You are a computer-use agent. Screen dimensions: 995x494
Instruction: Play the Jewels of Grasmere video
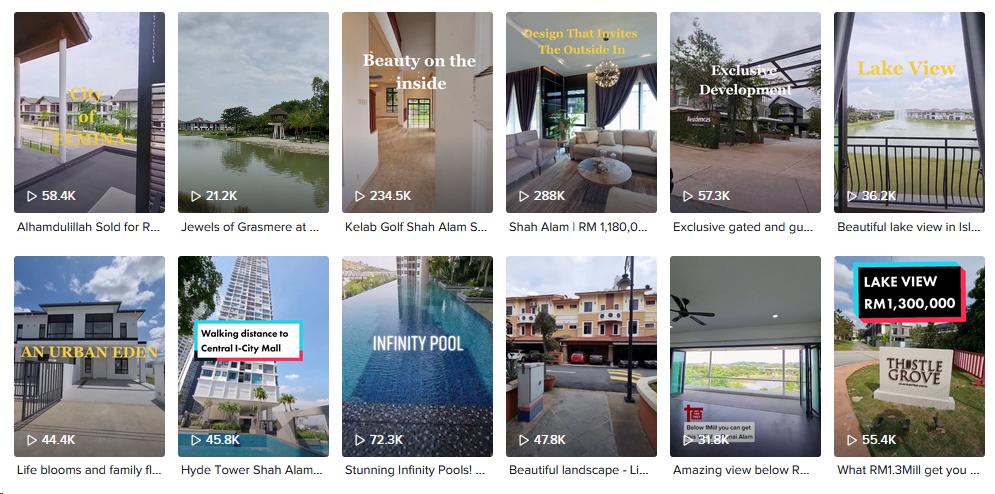click(x=253, y=112)
